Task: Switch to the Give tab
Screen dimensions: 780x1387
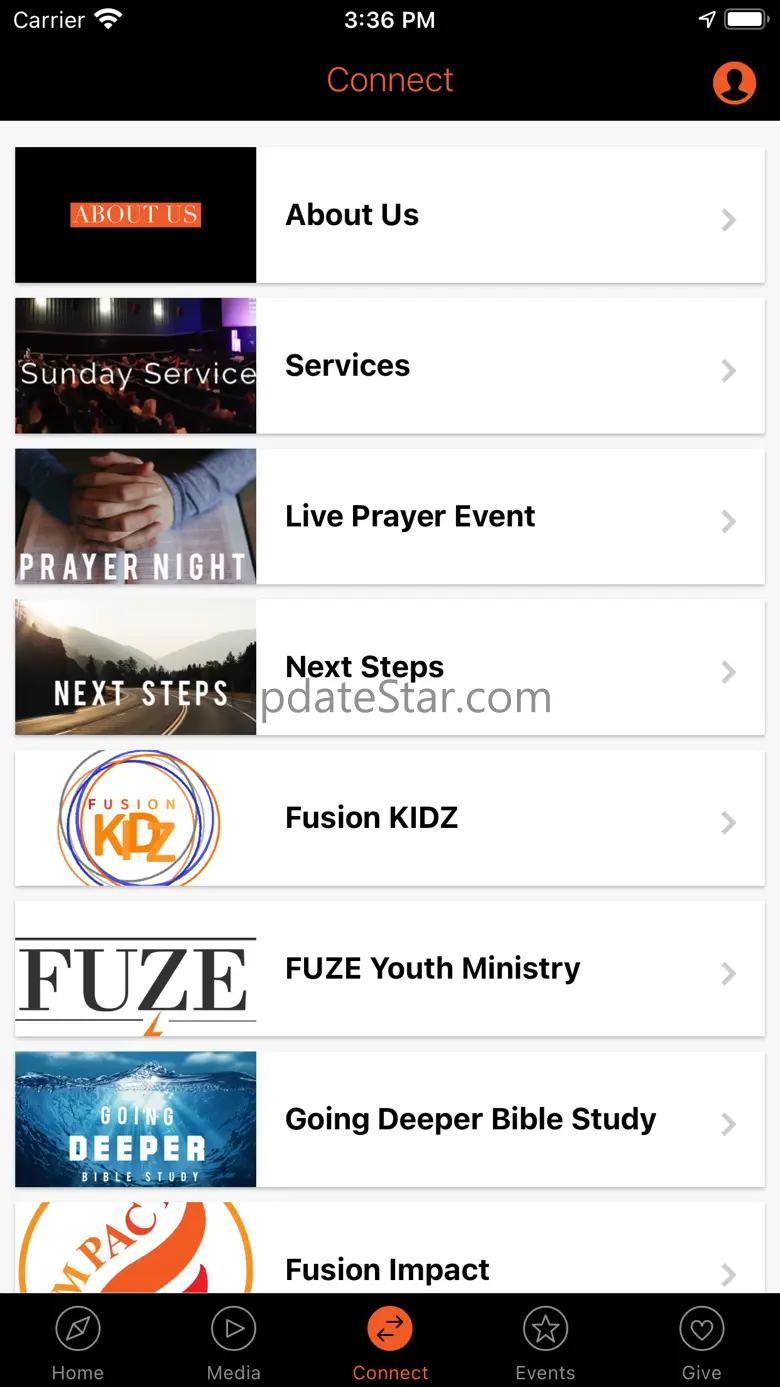Action: coord(701,1343)
